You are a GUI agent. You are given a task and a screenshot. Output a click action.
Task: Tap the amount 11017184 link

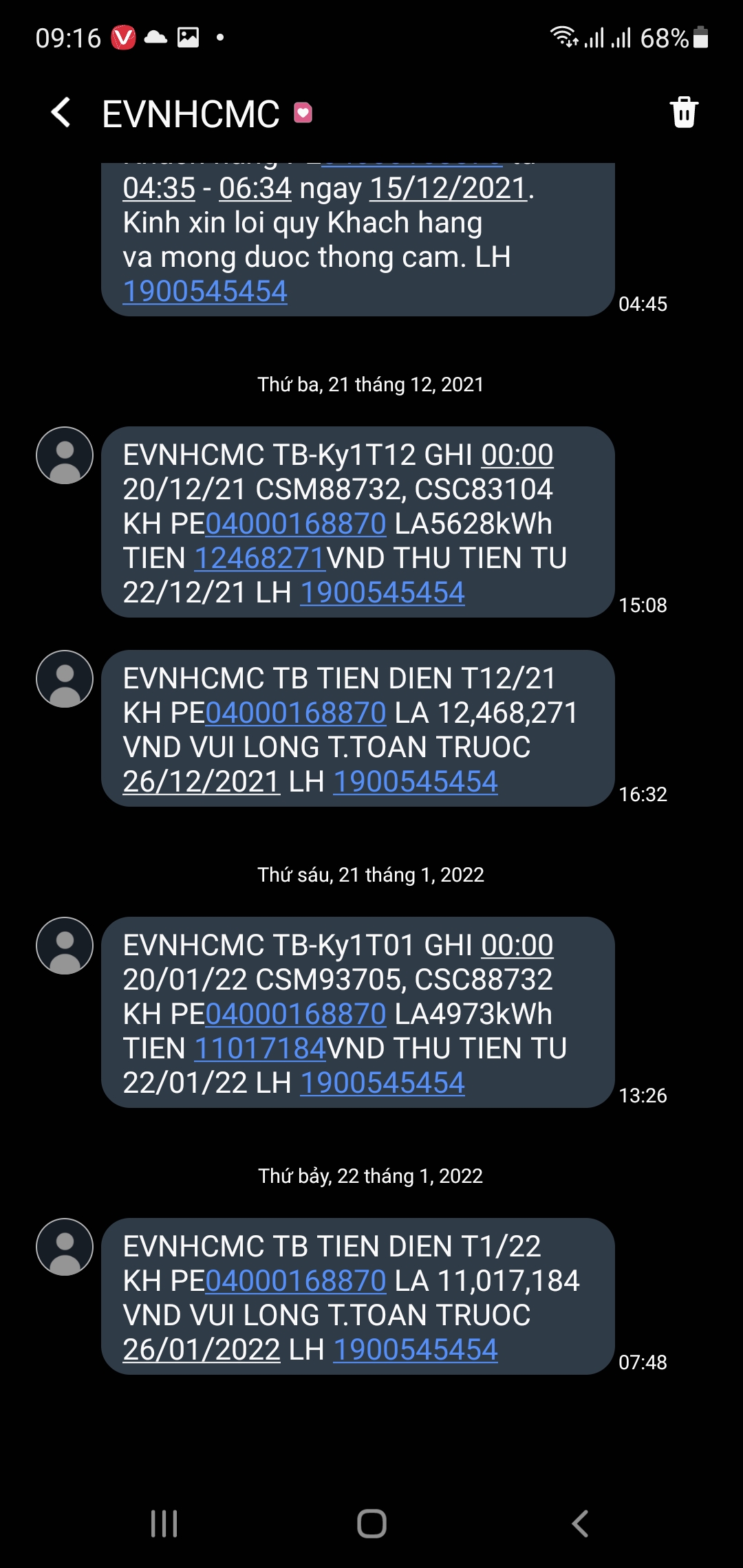(x=260, y=1049)
